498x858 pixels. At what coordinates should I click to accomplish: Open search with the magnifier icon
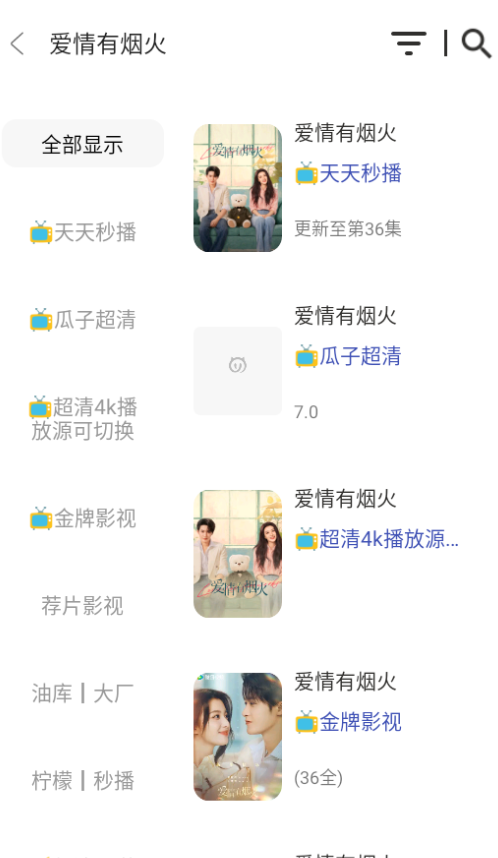point(476,43)
